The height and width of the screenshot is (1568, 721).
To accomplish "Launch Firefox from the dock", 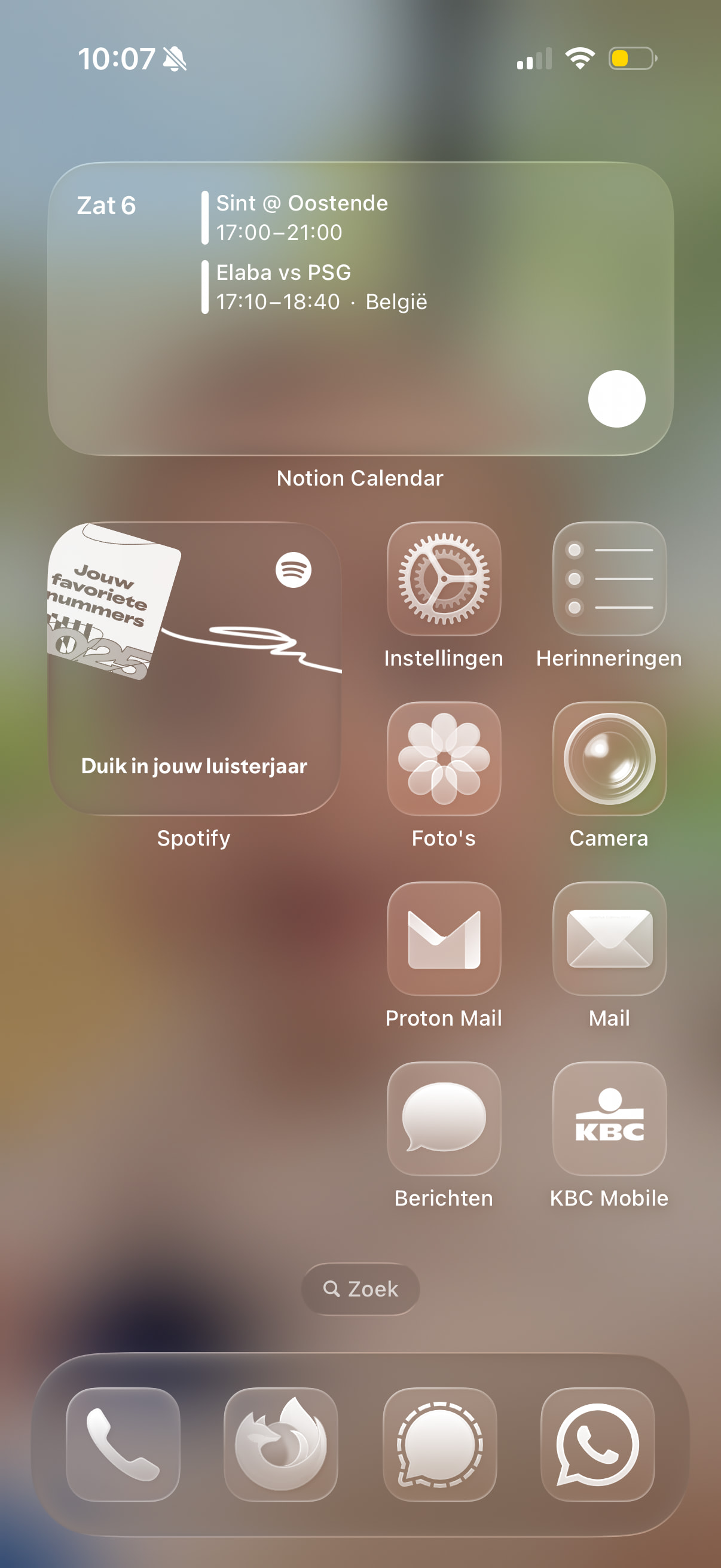I will [280, 1444].
